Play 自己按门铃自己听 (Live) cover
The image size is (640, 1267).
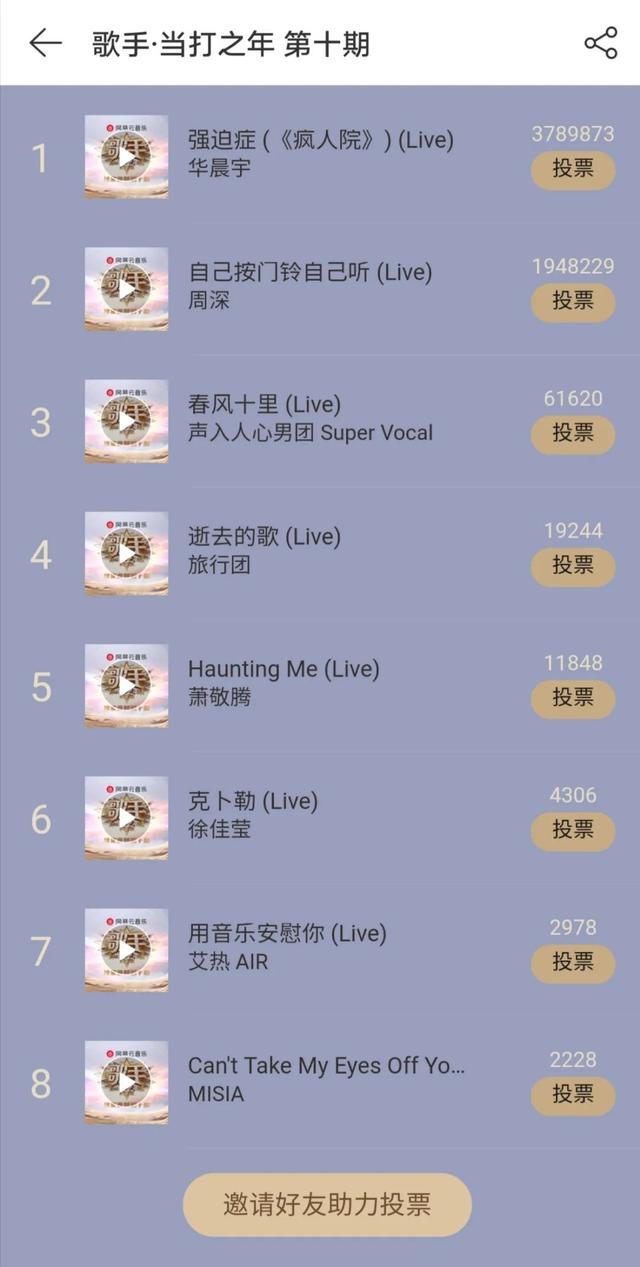[126, 289]
